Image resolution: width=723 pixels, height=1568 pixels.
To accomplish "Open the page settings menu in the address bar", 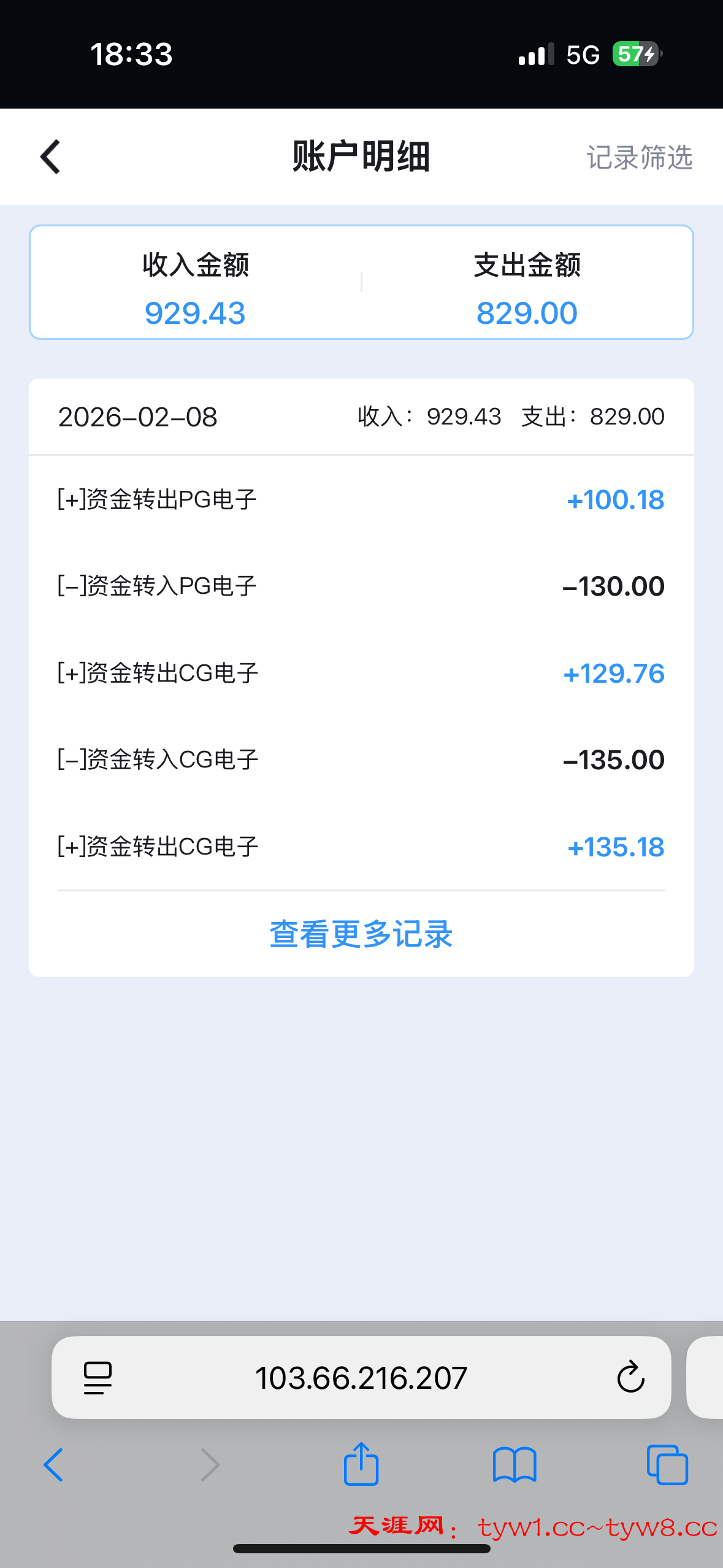I will (x=98, y=1378).
